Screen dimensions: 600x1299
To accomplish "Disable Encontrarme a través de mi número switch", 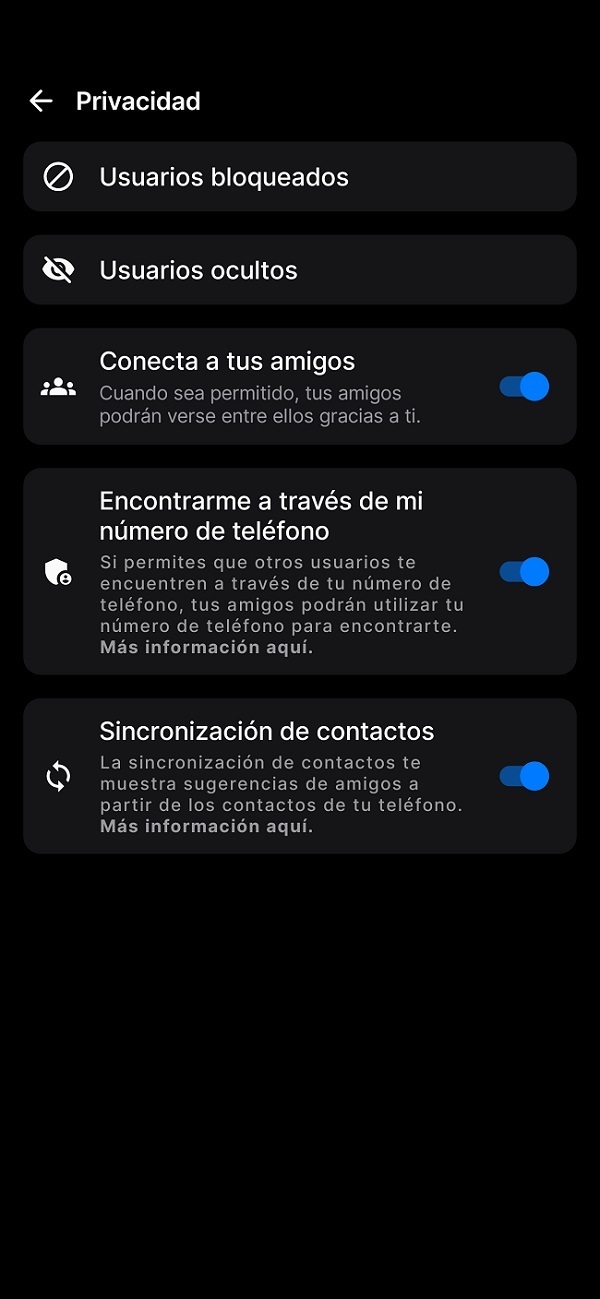I will (524, 572).
